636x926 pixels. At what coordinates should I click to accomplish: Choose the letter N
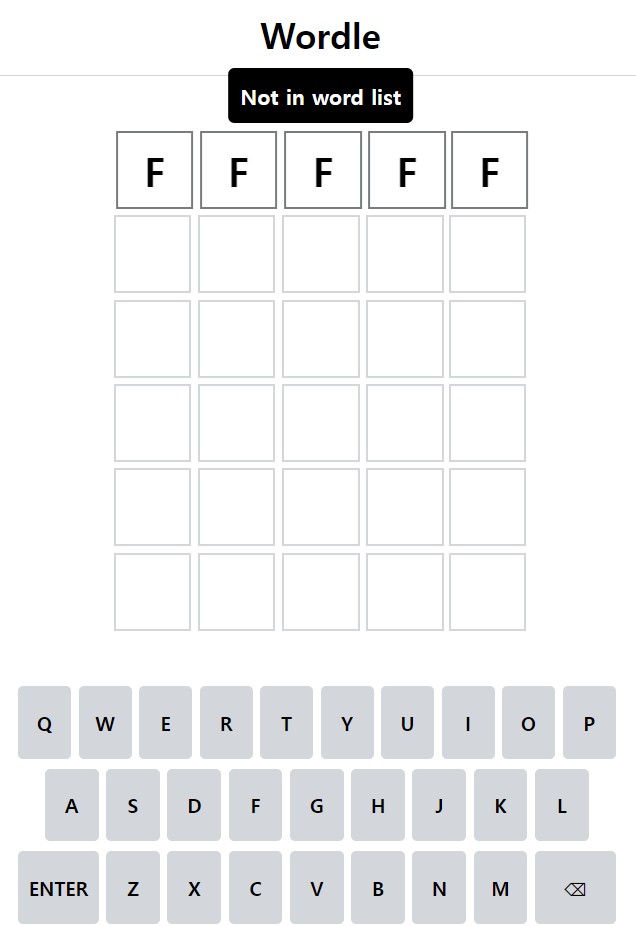439,888
